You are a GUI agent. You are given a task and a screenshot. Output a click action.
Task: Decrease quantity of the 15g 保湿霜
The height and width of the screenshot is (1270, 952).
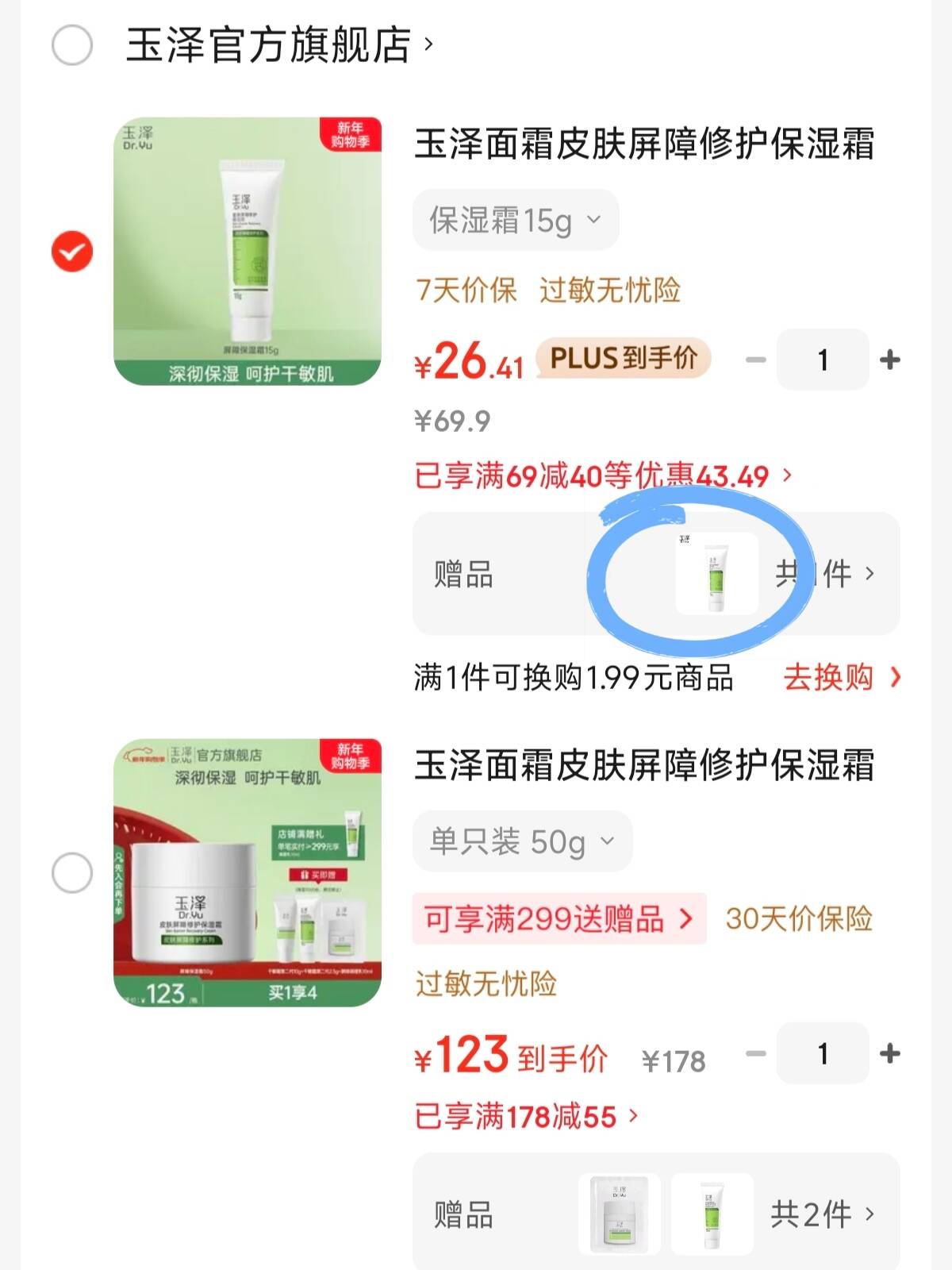coord(756,360)
